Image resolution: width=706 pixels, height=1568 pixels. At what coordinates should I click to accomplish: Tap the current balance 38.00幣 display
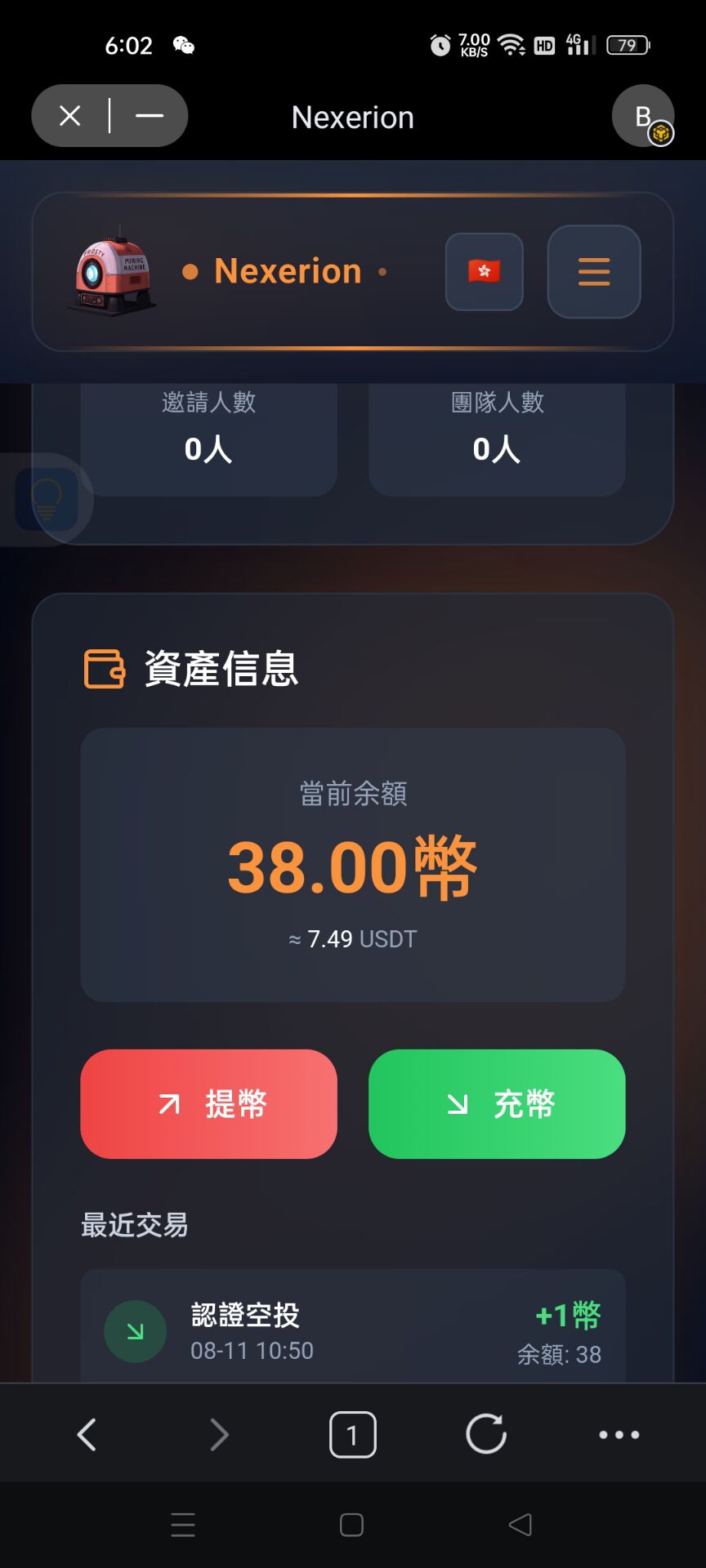352,866
